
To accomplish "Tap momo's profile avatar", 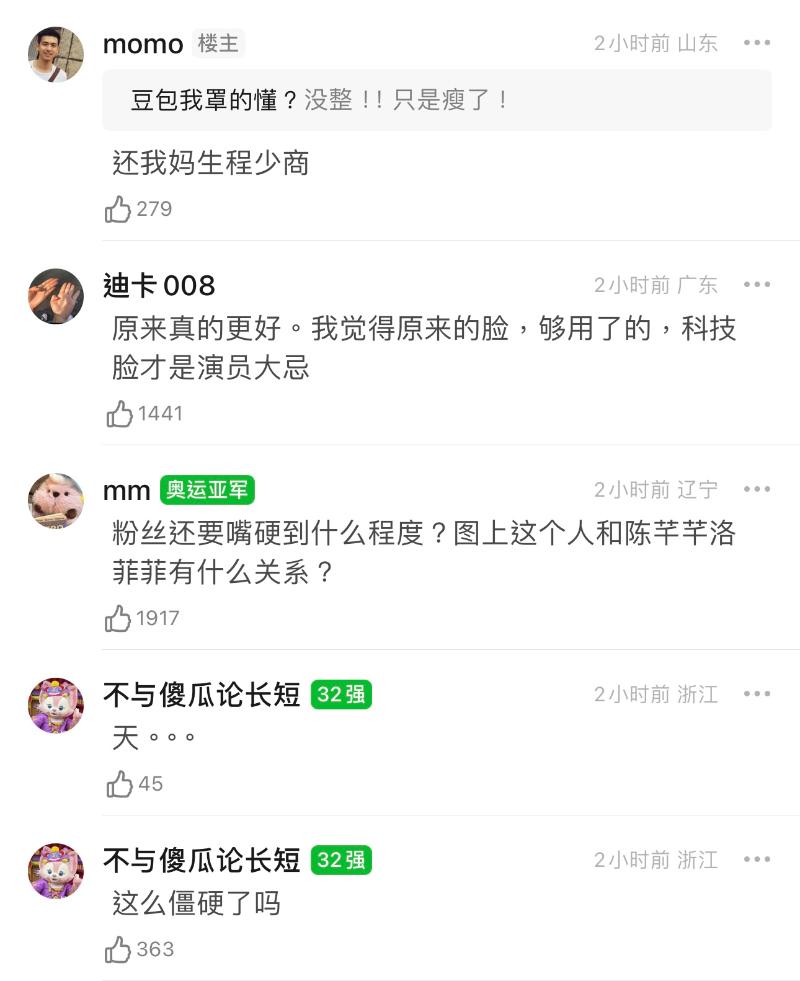I will [x=55, y=55].
